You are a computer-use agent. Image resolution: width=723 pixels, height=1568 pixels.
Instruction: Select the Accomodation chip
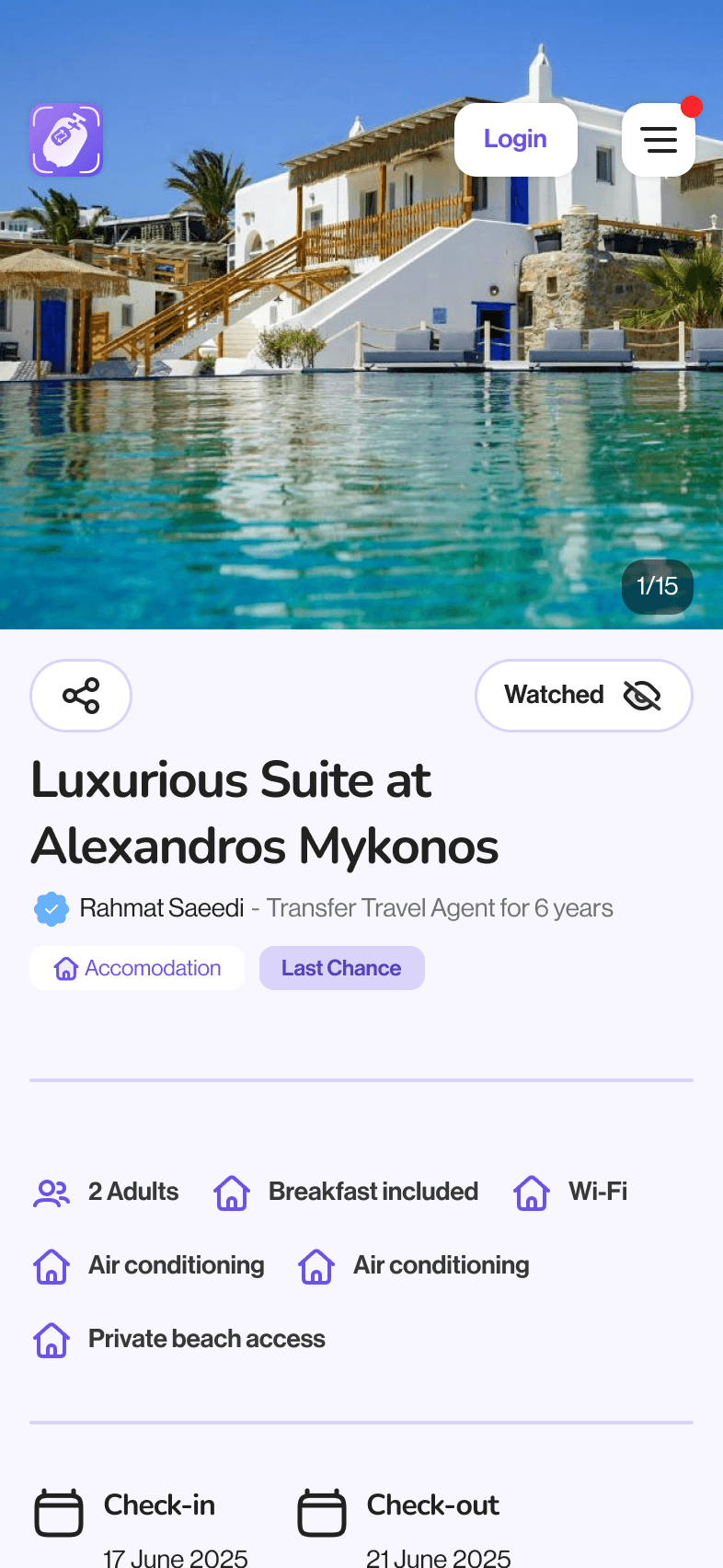pos(137,968)
